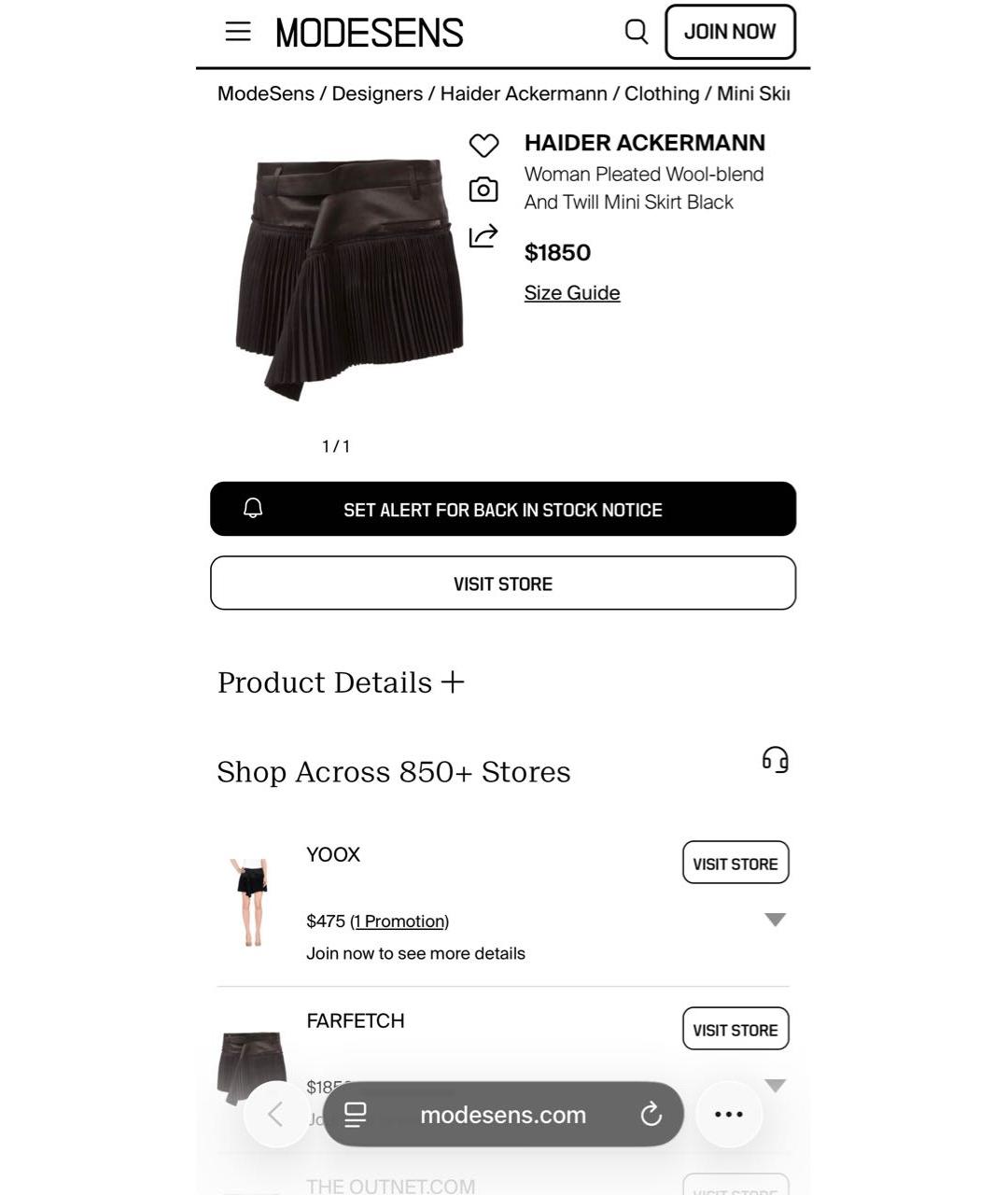Go back using the browser back arrow

[x=275, y=1114]
